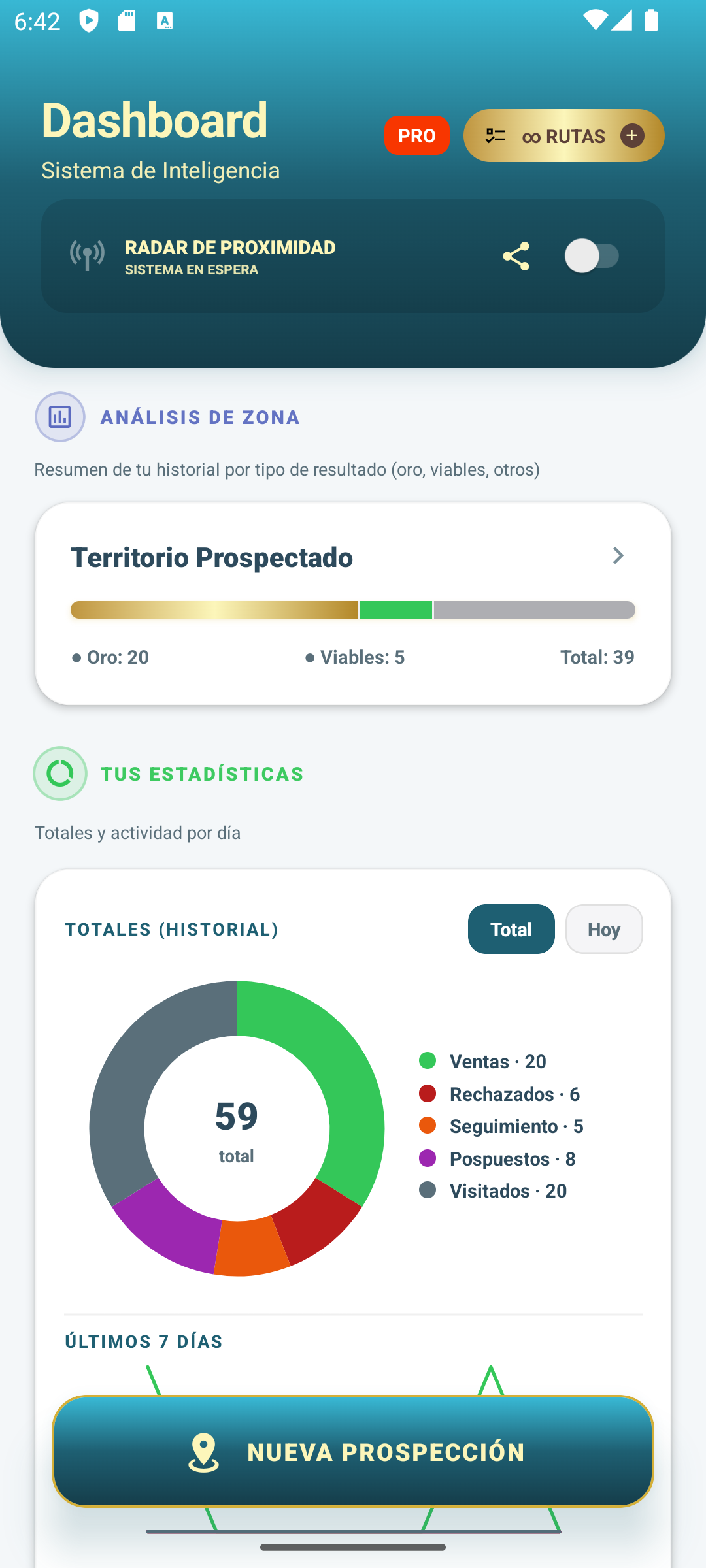Enable the Radar de Proximidad switch
This screenshot has height=1568, width=706.
[592, 255]
